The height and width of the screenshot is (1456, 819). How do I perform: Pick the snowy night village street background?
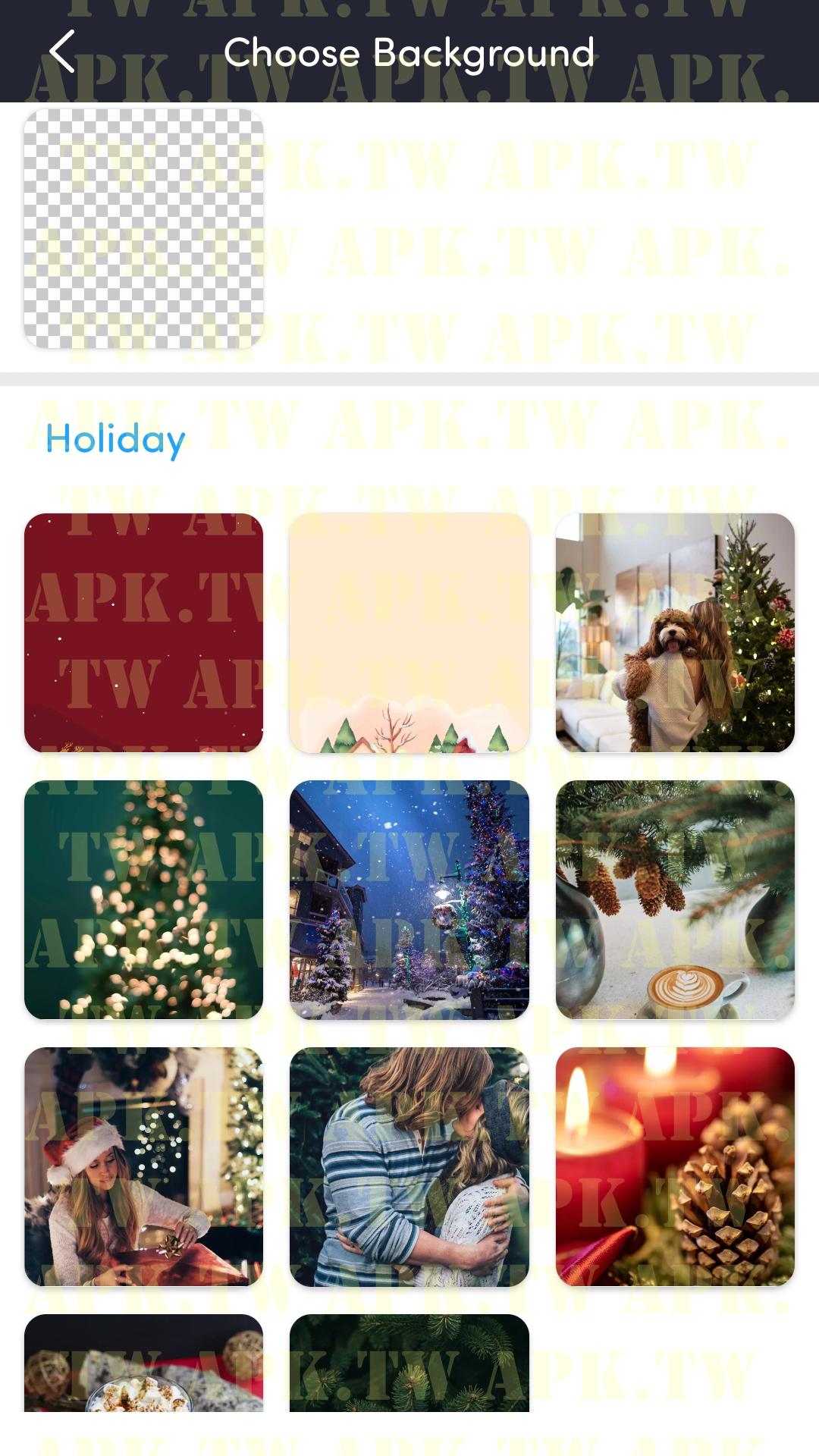click(409, 899)
